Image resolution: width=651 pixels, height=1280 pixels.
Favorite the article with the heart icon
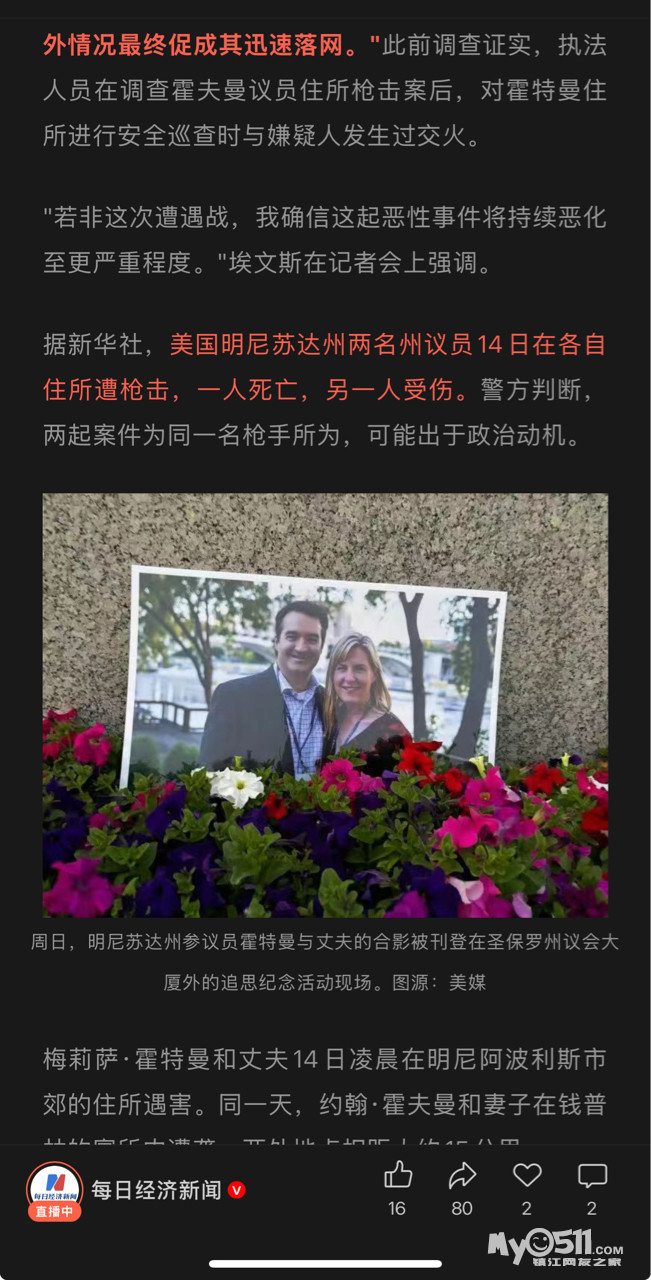coord(527,1175)
